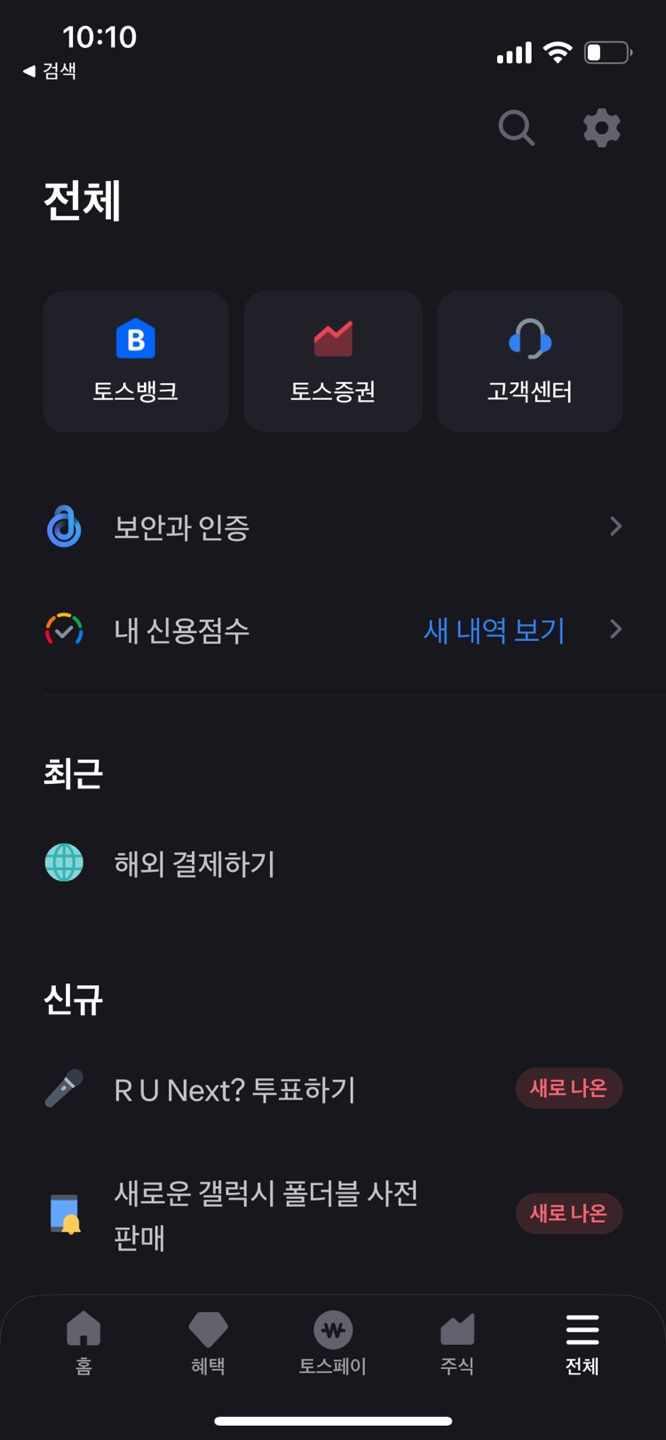Select the 전체 tab
The height and width of the screenshot is (1440, 666).
click(x=582, y=1344)
